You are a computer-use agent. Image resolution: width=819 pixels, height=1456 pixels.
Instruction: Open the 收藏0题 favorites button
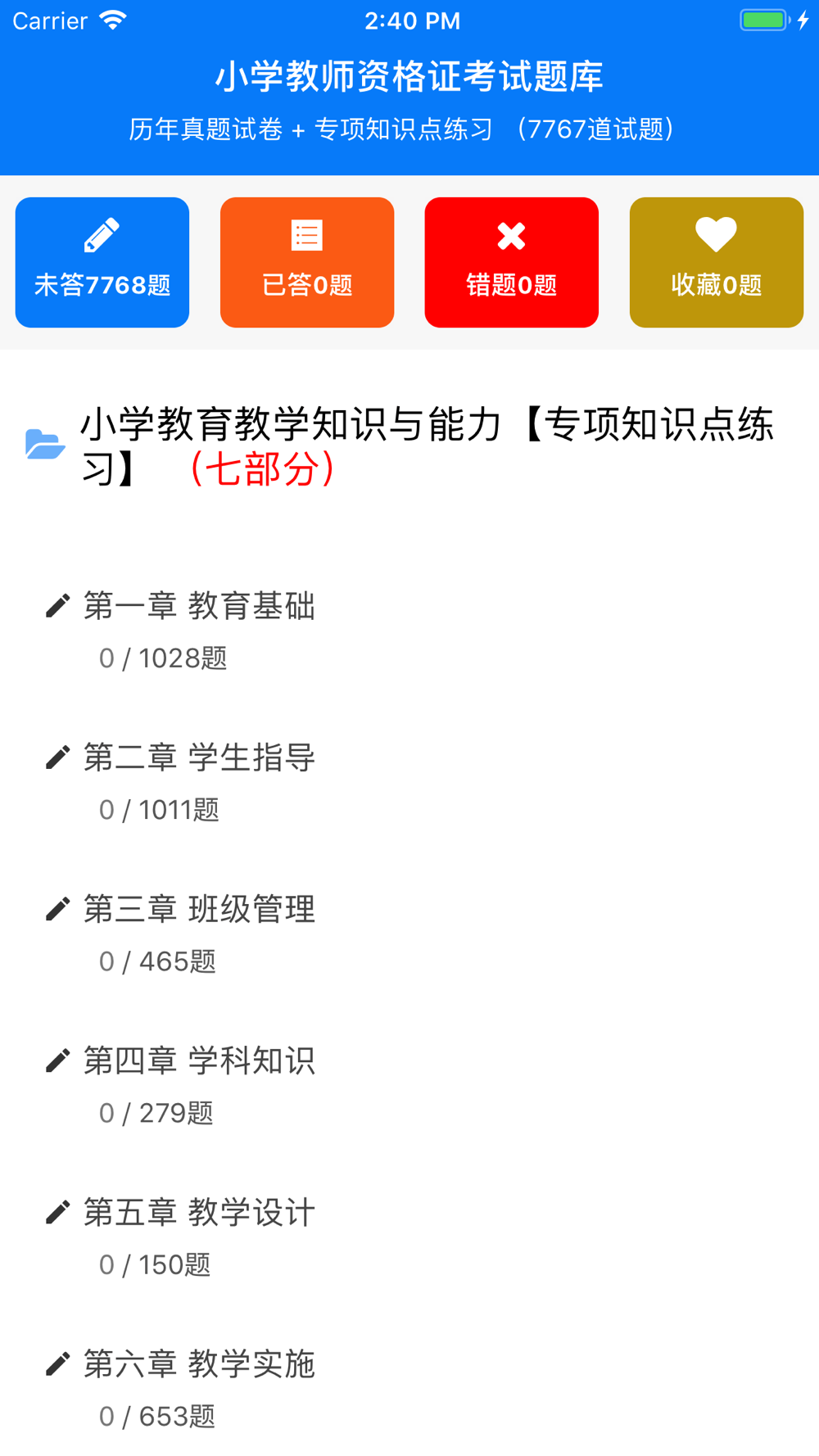click(x=717, y=262)
